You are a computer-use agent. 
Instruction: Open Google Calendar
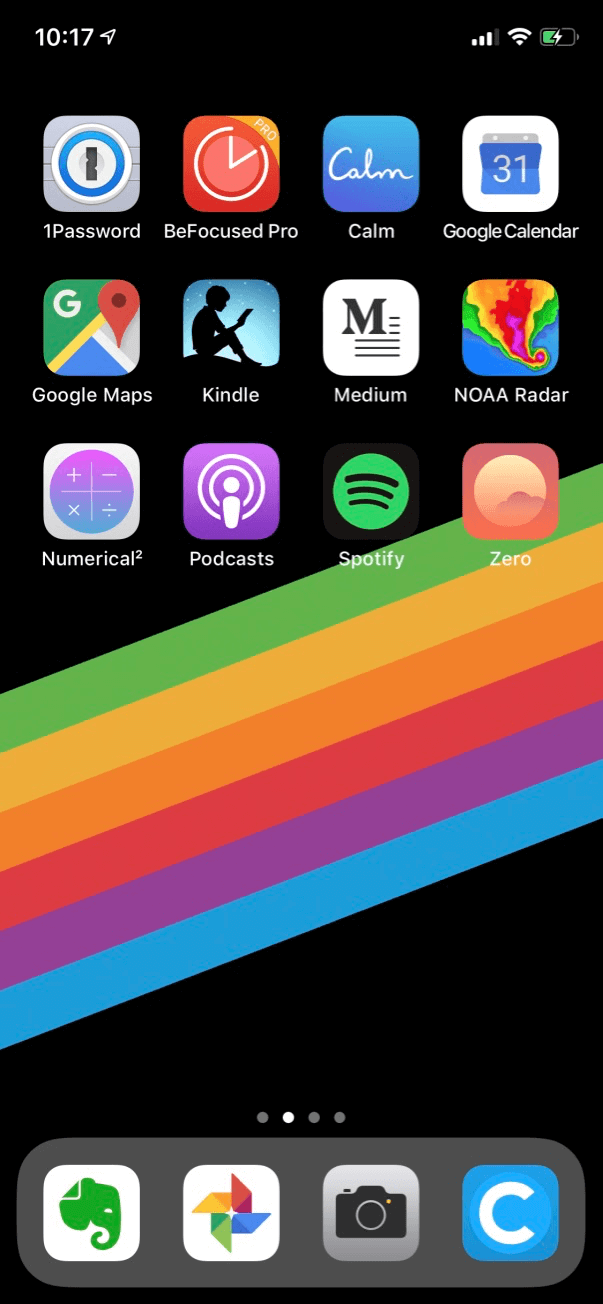tap(510, 164)
